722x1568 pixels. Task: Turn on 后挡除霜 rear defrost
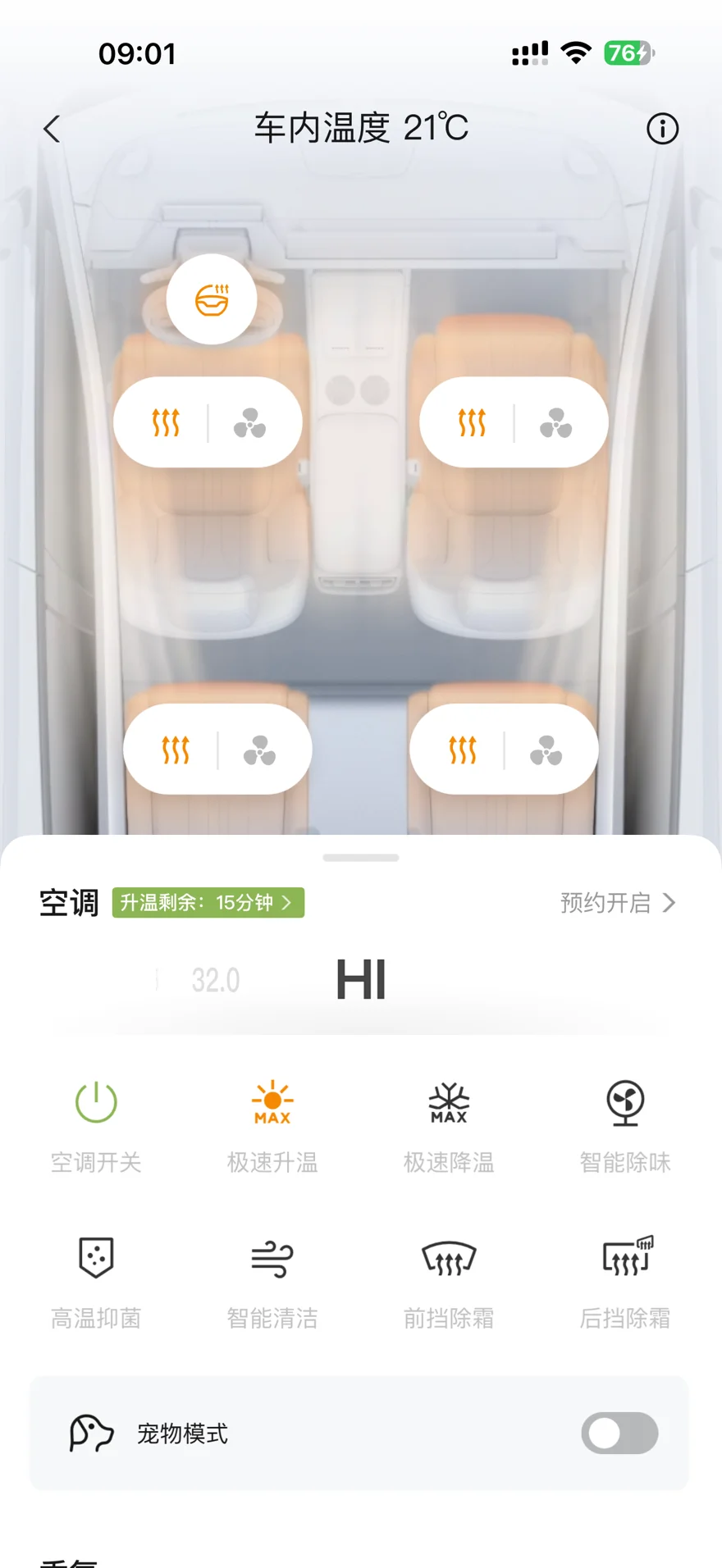(x=625, y=1259)
